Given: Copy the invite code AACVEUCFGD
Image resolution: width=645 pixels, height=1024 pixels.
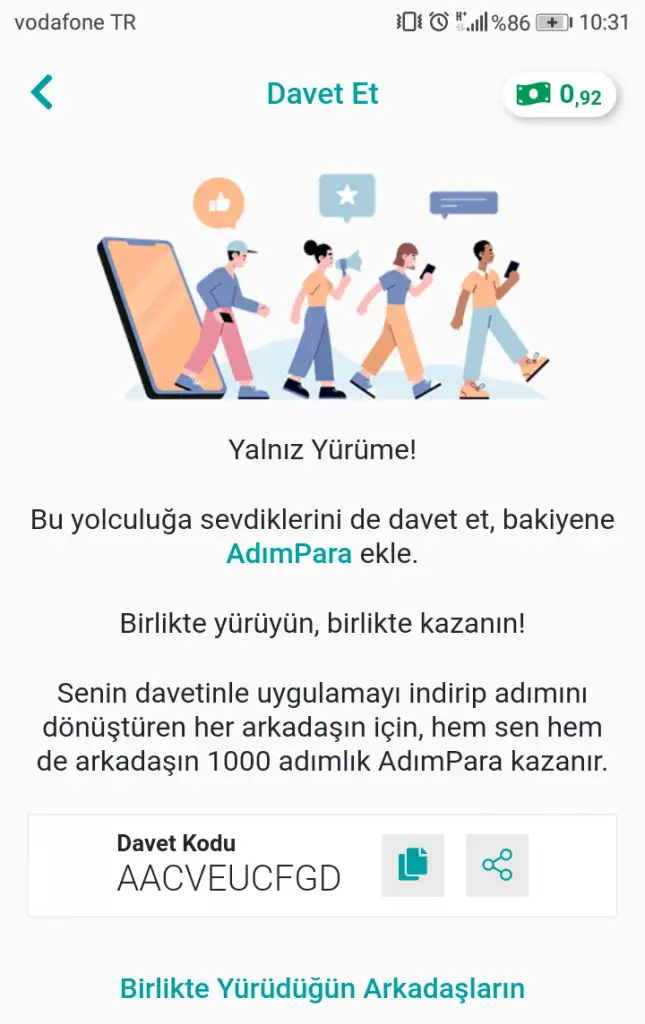Looking at the screenshot, I should [x=412, y=865].
